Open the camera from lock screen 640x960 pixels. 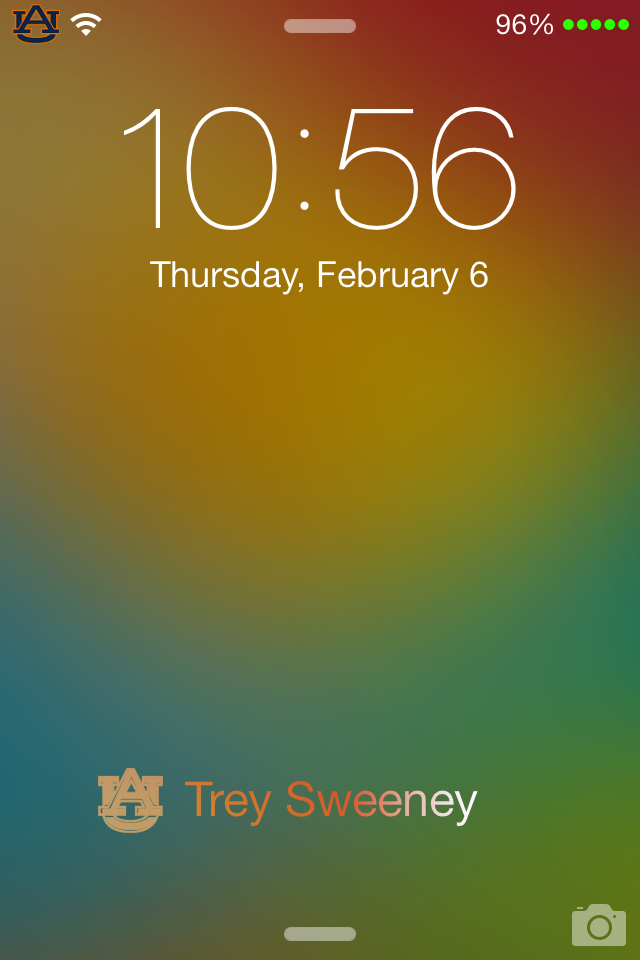point(599,924)
